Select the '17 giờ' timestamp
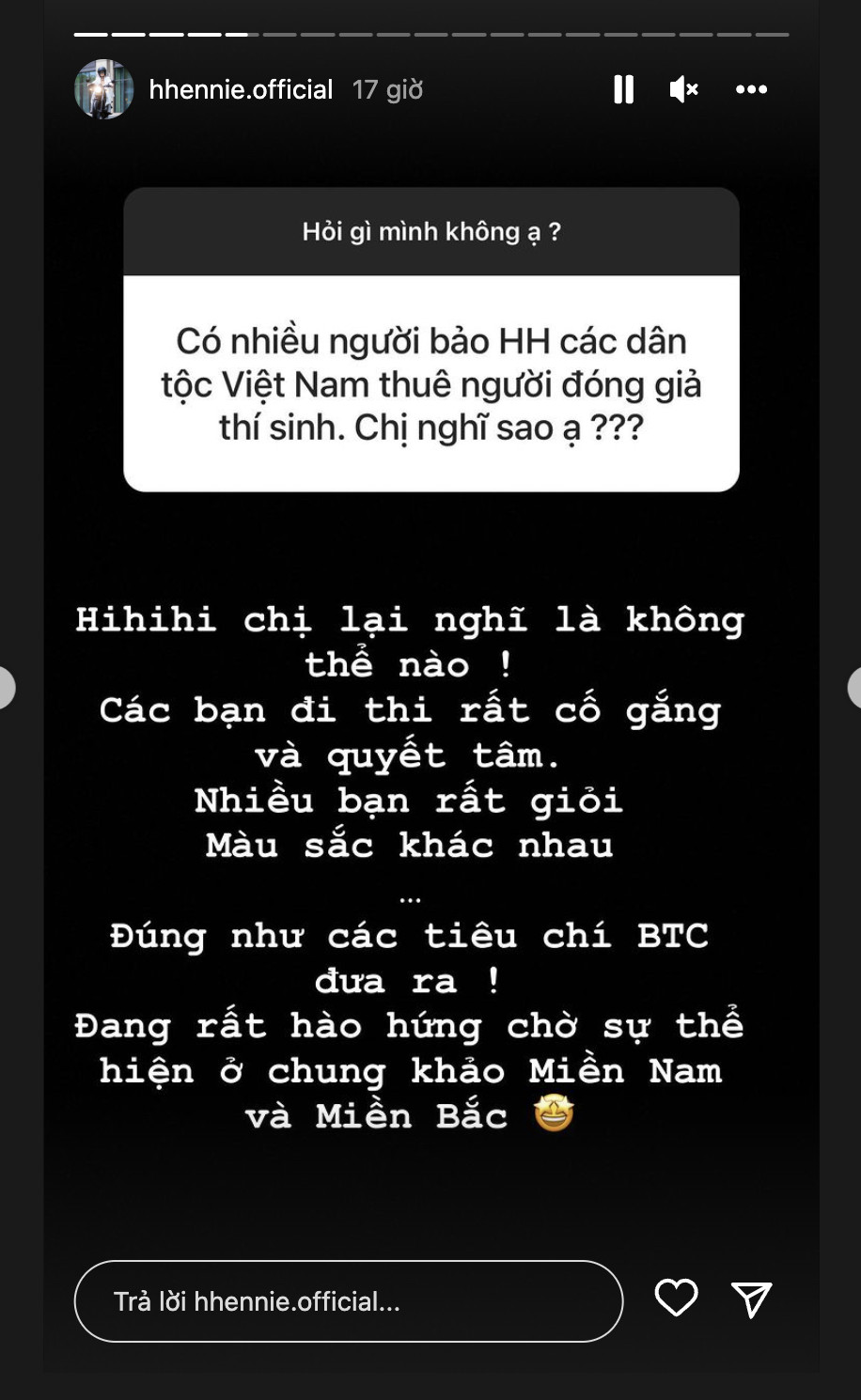Screen dimensions: 861x1400 click(x=388, y=89)
